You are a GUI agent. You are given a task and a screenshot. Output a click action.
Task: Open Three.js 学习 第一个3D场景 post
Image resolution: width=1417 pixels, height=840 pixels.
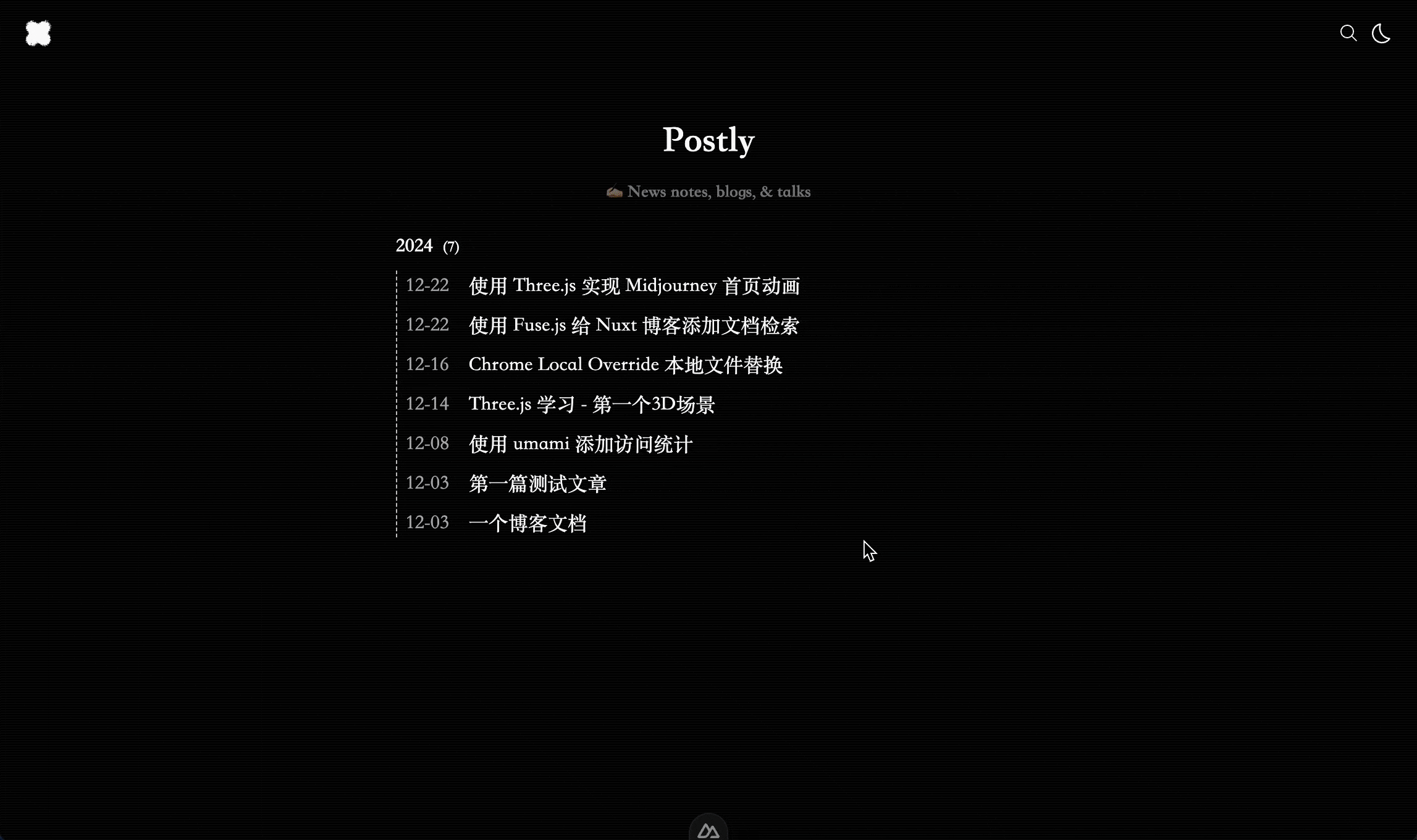point(591,405)
